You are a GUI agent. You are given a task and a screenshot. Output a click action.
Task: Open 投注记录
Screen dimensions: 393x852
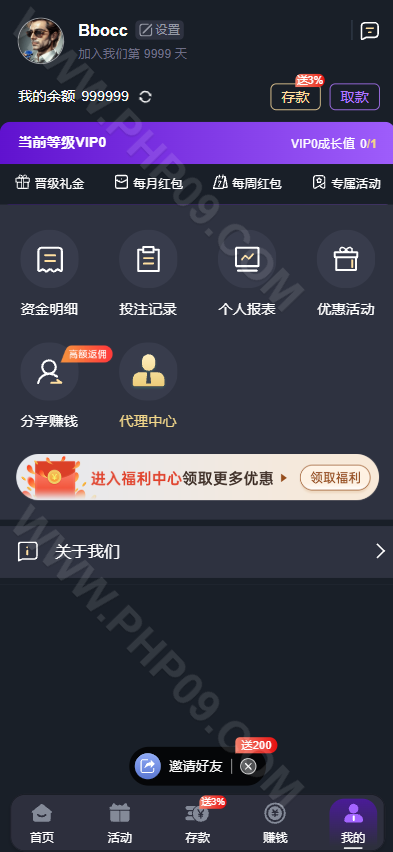pos(148,273)
